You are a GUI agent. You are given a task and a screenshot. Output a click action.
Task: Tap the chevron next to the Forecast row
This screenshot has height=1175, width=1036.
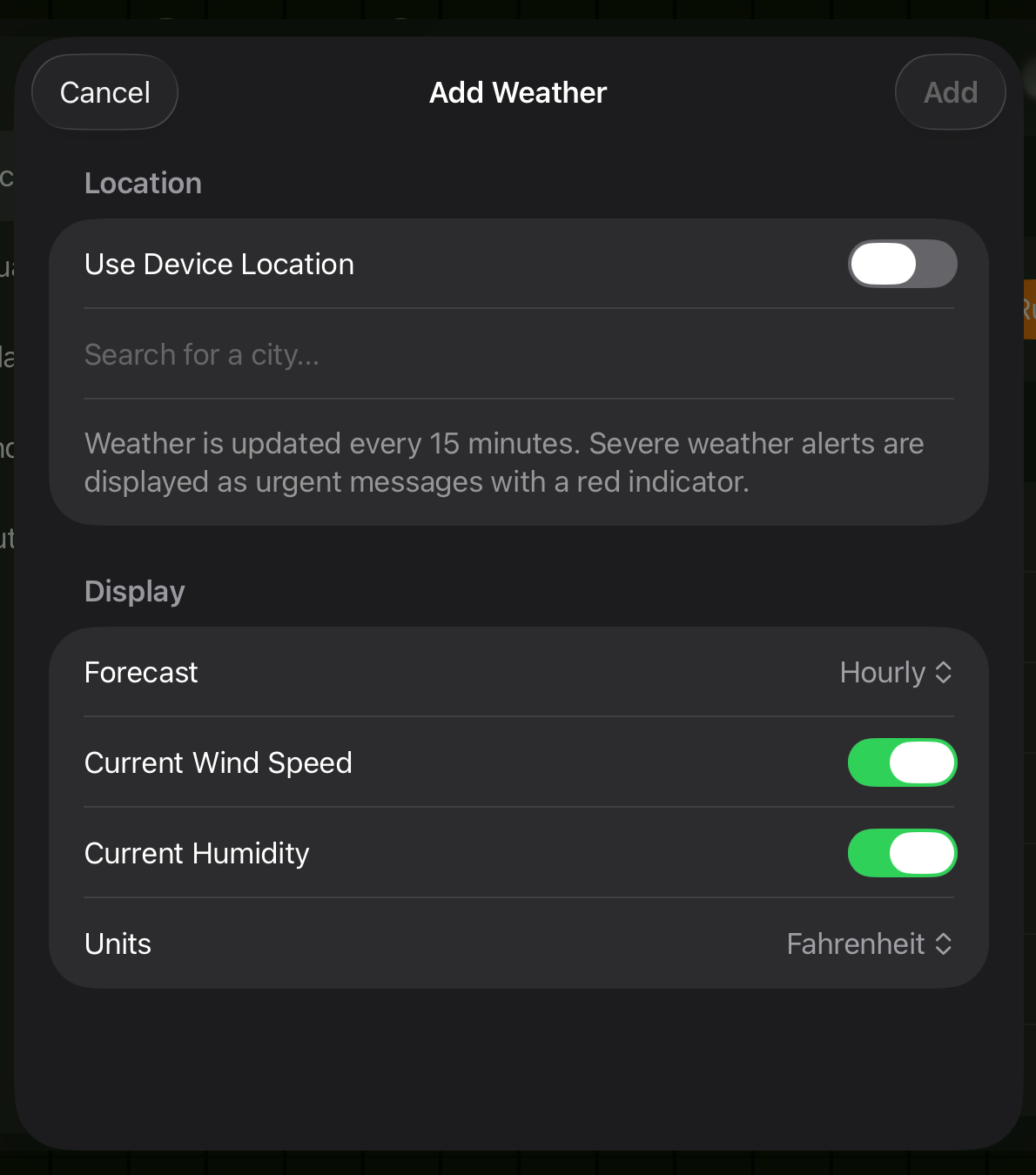pos(944,672)
